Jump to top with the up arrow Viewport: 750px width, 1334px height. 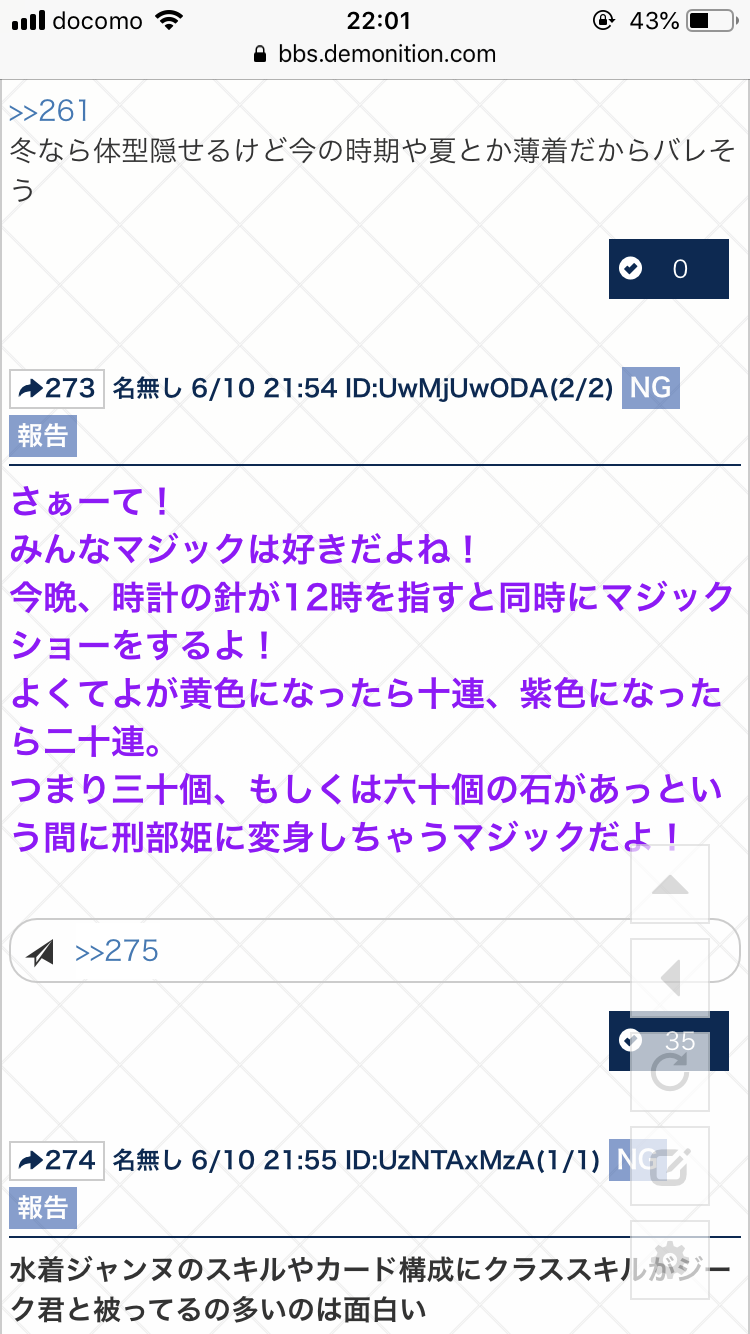[x=670, y=884]
